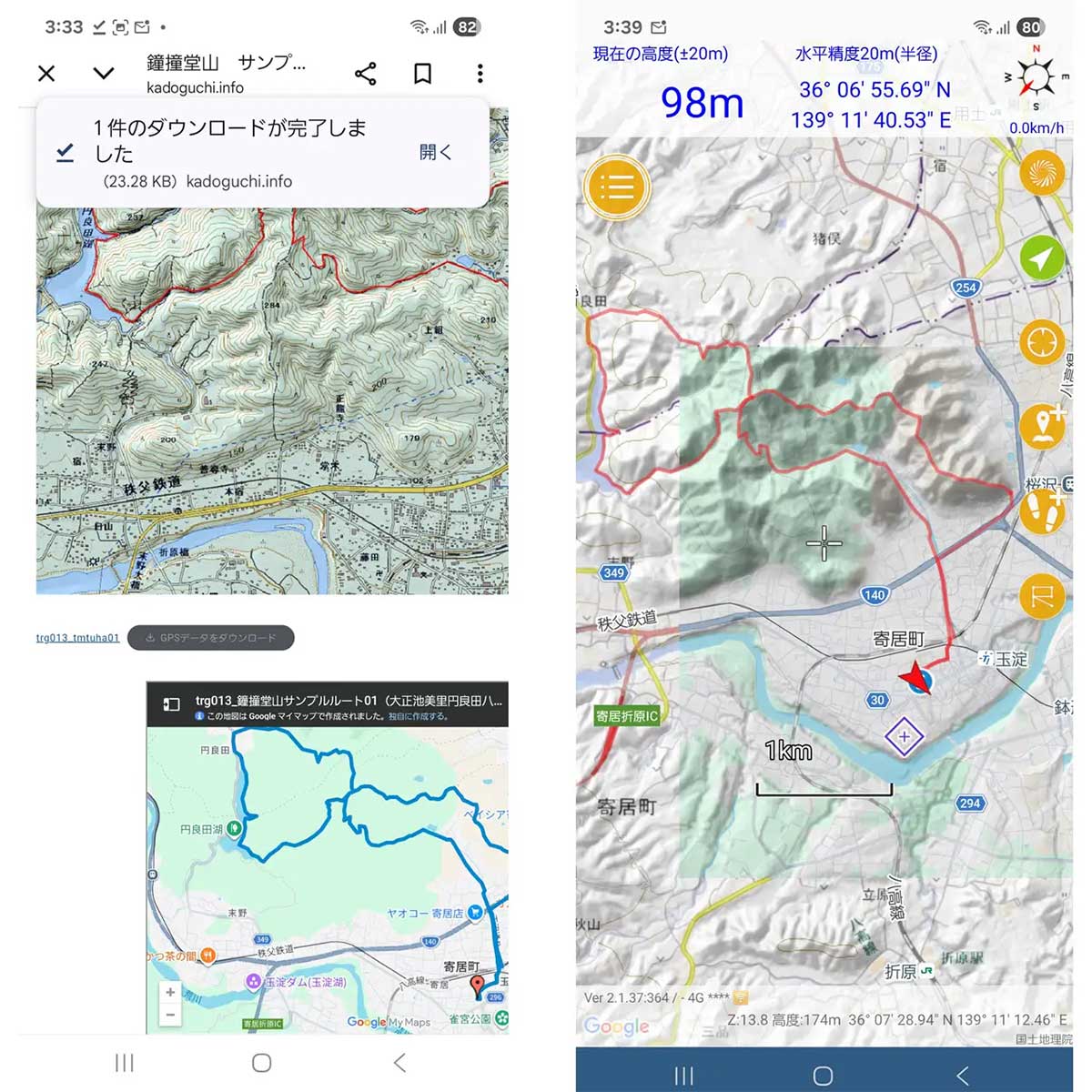1092x1092 pixels.
Task: Add a location pin marker
Action: tap(1042, 426)
